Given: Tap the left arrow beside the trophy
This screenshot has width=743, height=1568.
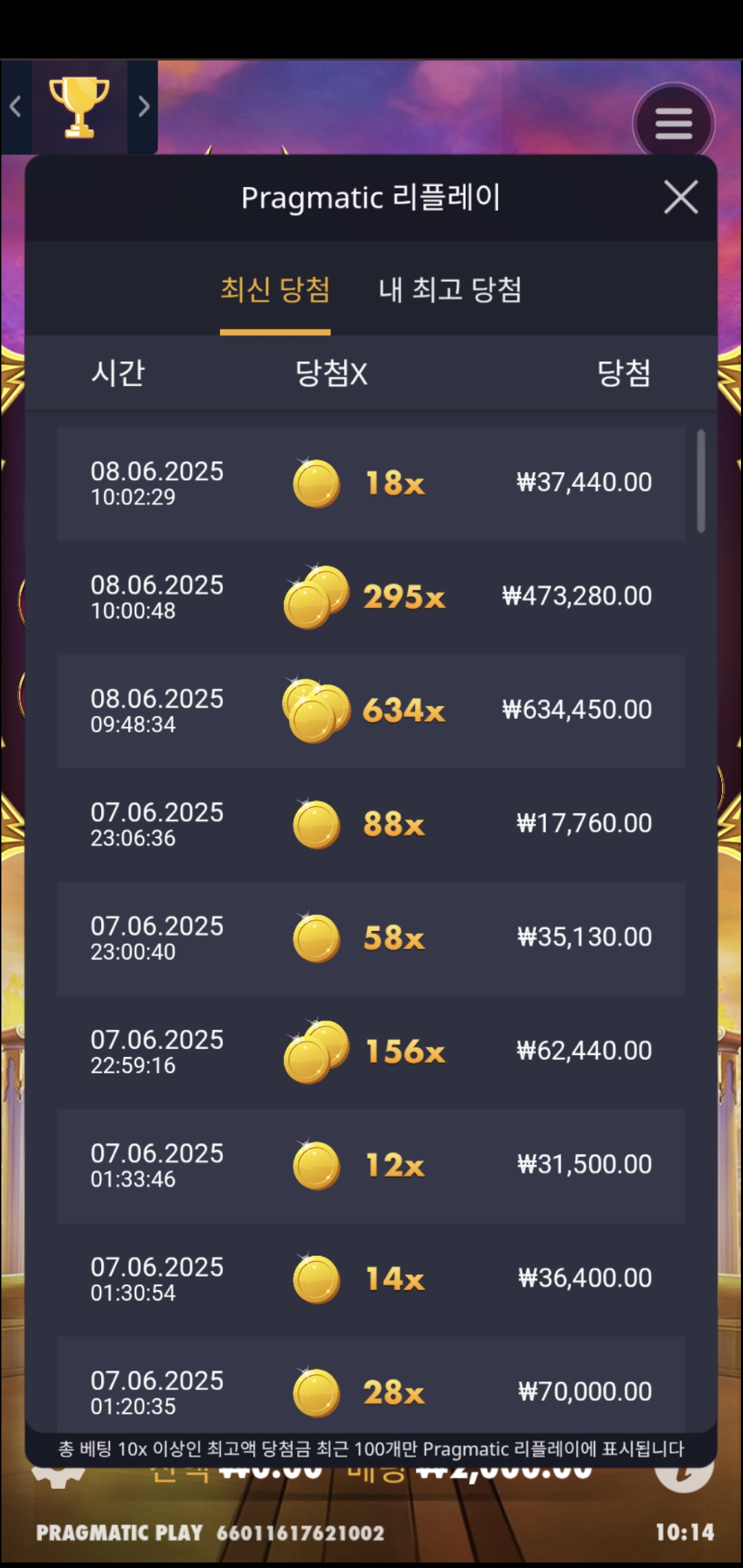Looking at the screenshot, I should [x=16, y=107].
